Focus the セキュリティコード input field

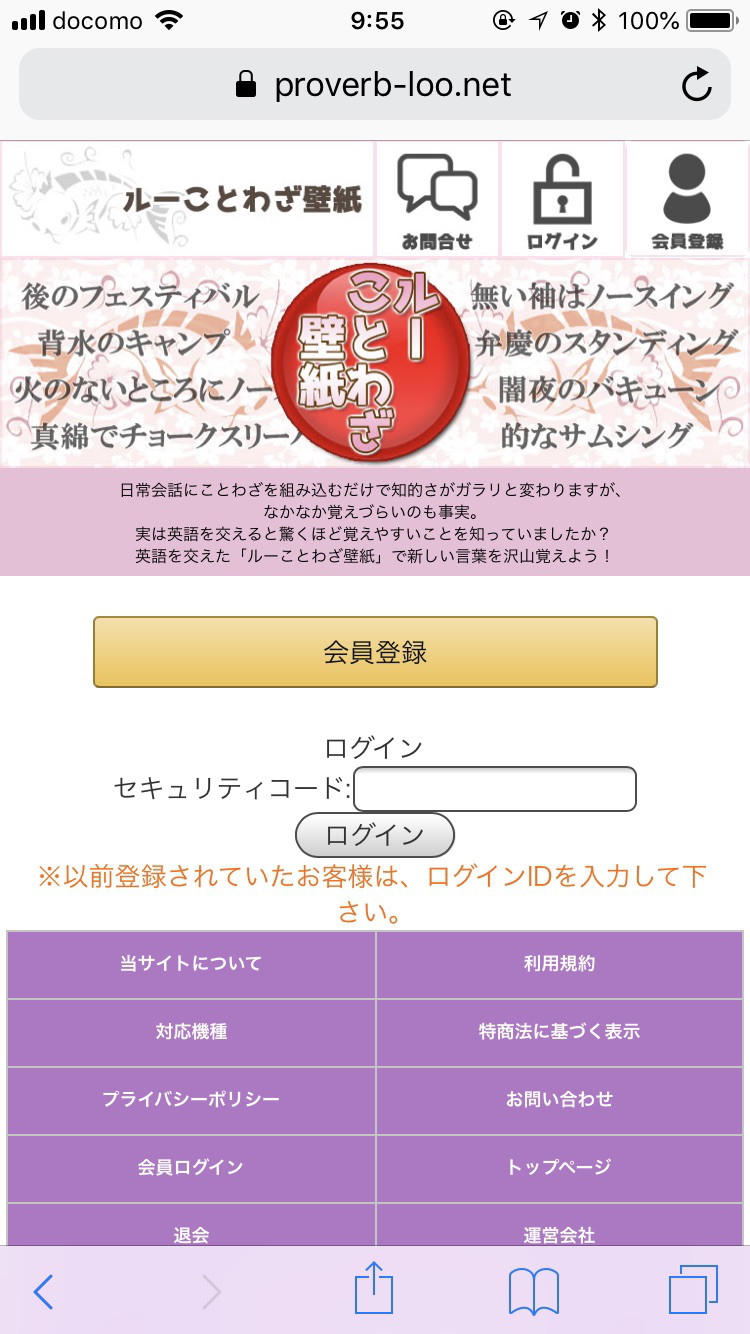pos(495,789)
